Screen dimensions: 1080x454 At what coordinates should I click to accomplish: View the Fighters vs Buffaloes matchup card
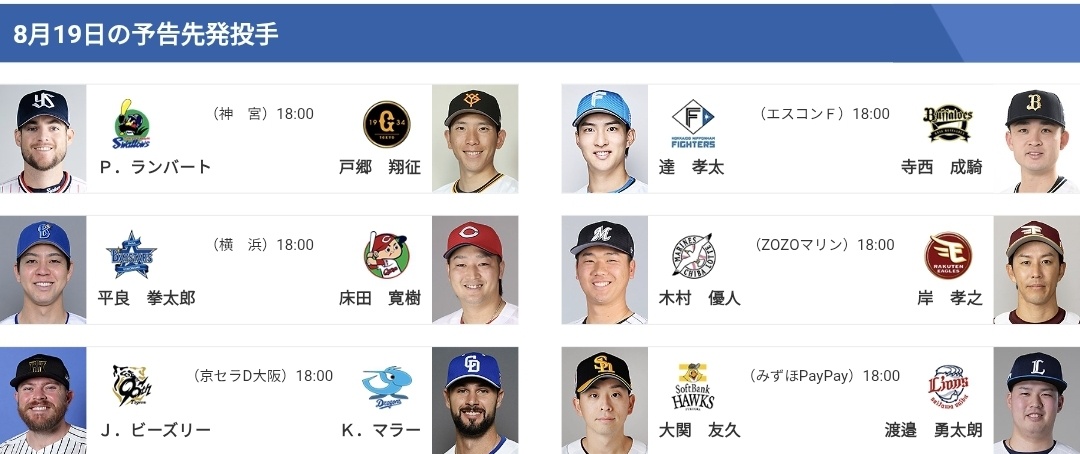click(x=820, y=139)
